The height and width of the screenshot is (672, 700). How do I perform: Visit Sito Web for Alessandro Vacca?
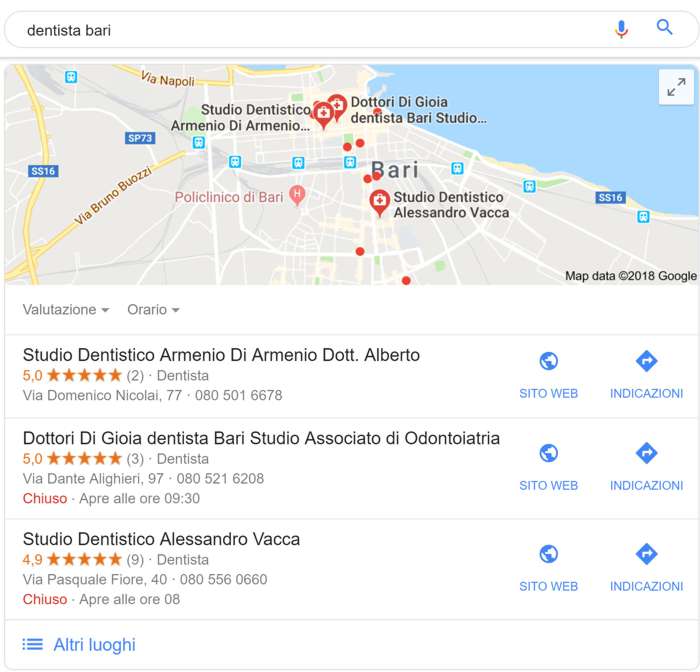[548, 568]
